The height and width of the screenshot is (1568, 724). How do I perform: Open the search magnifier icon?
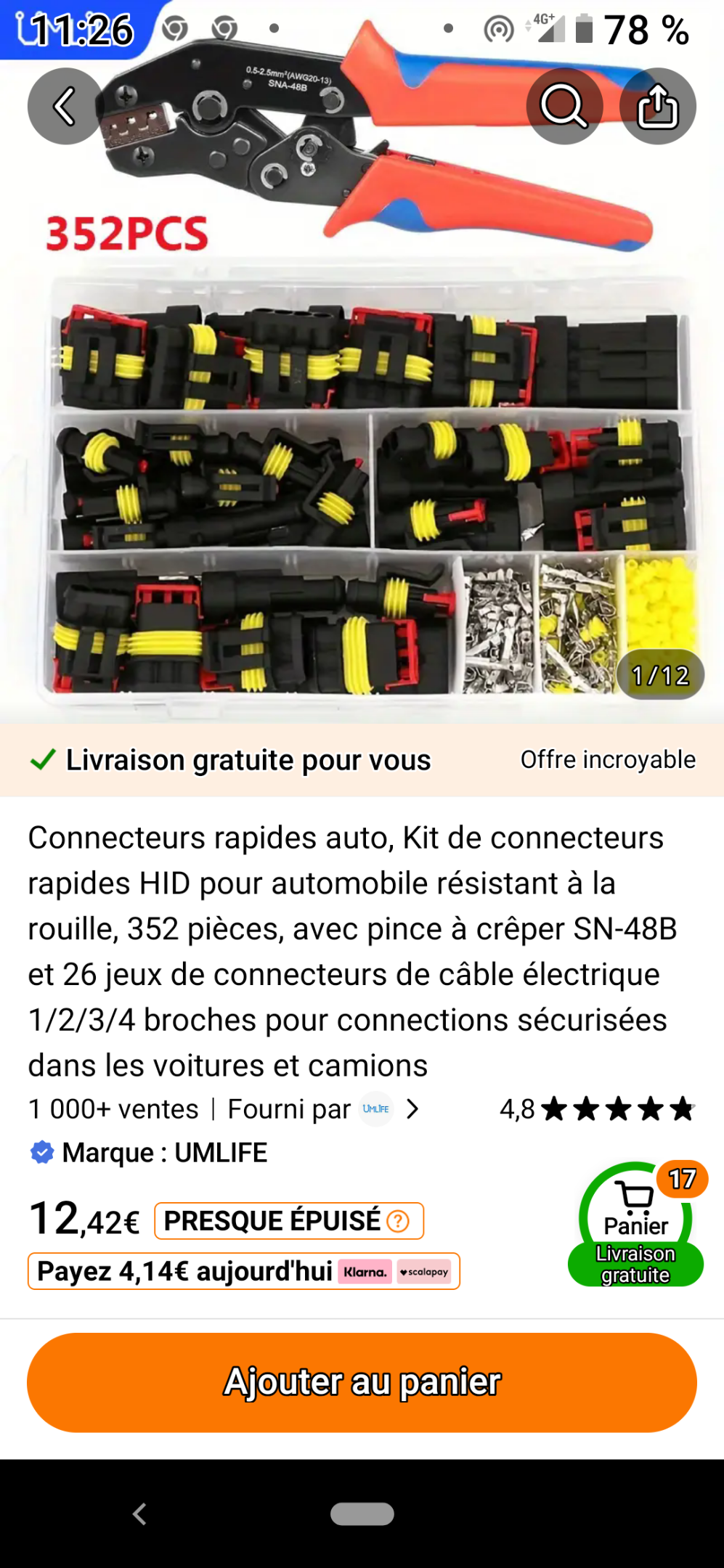[x=564, y=107]
